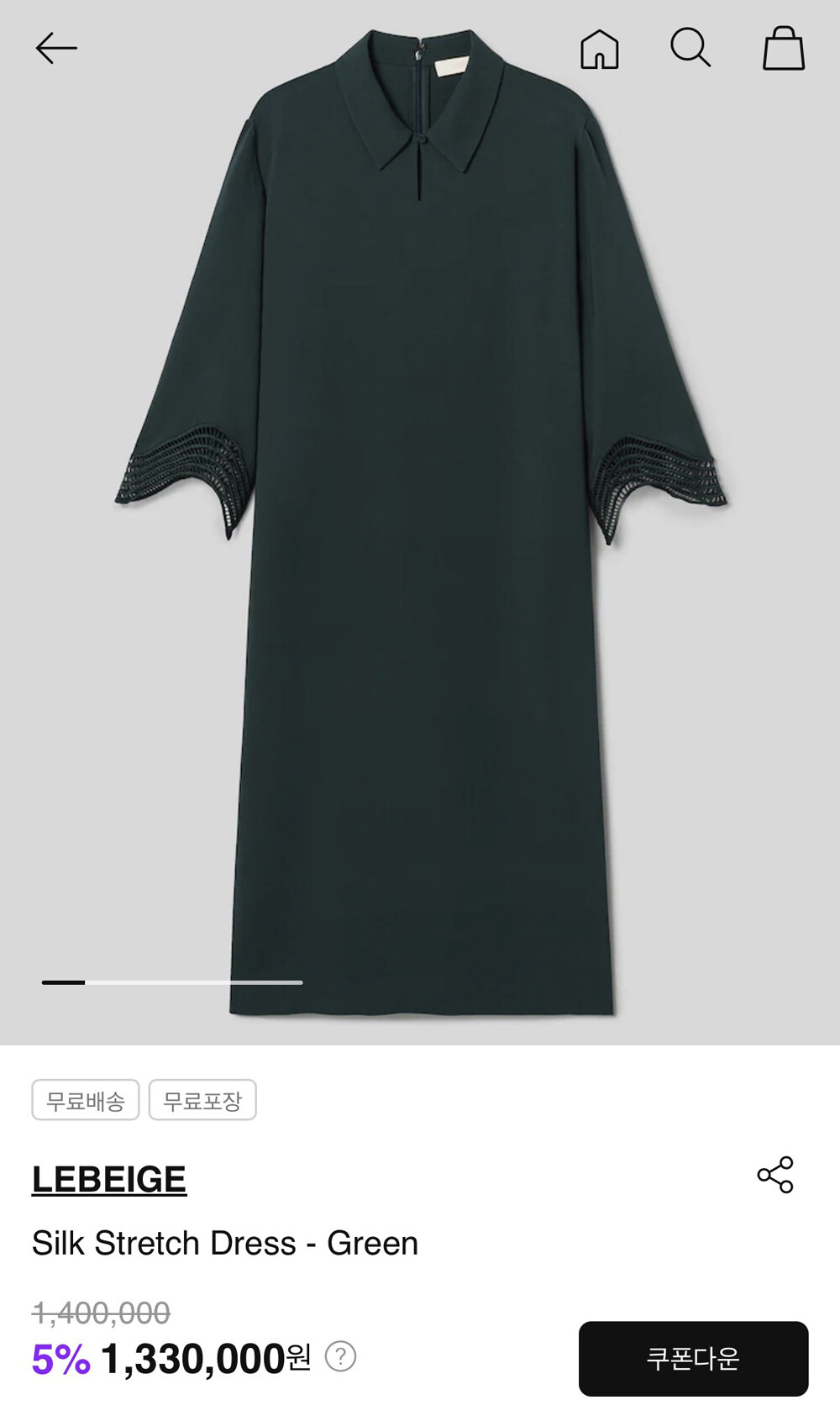Open the price info question mark
Image resolution: width=840 pixels, height=1421 pixels.
pos(340,1356)
